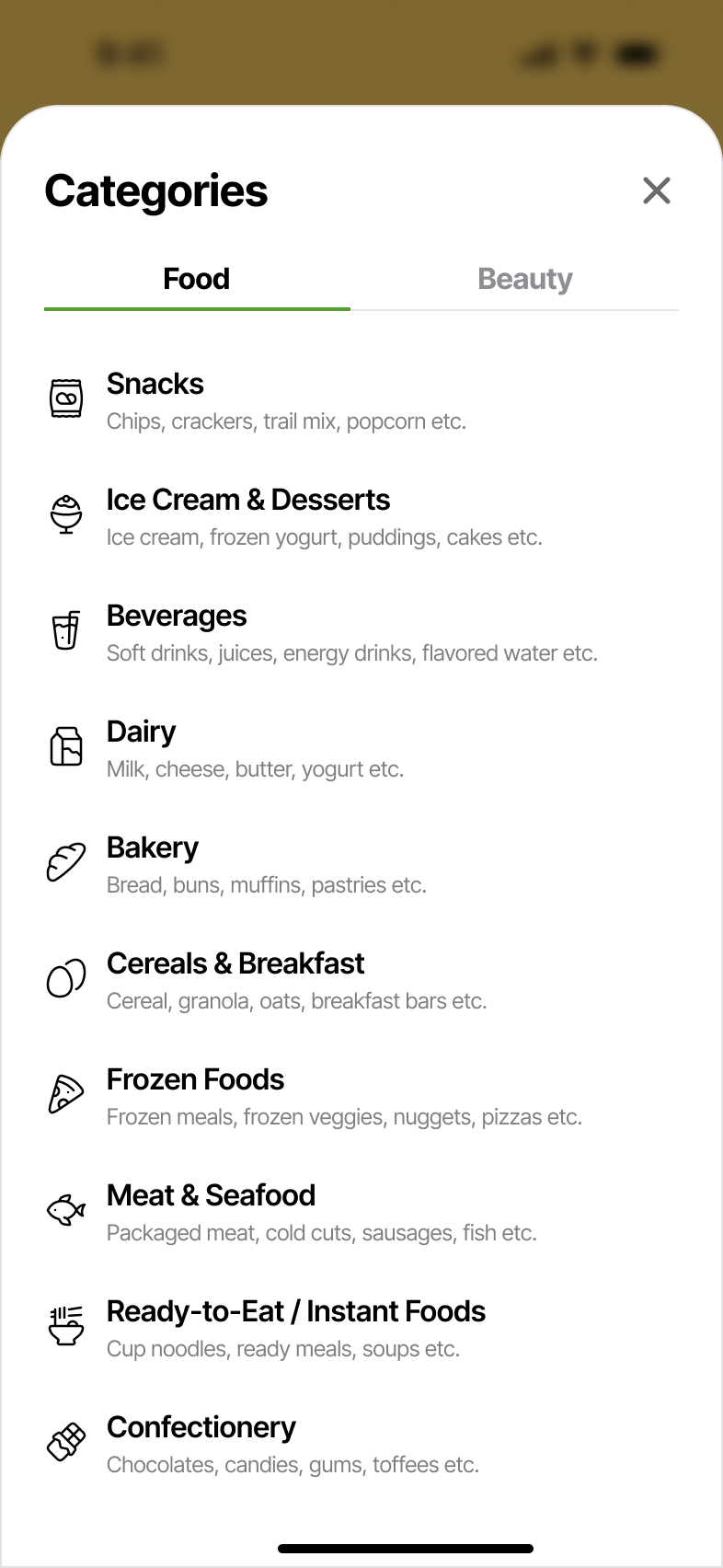Select the Food tab
This screenshot has height=1568, width=723.
click(197, 279)
